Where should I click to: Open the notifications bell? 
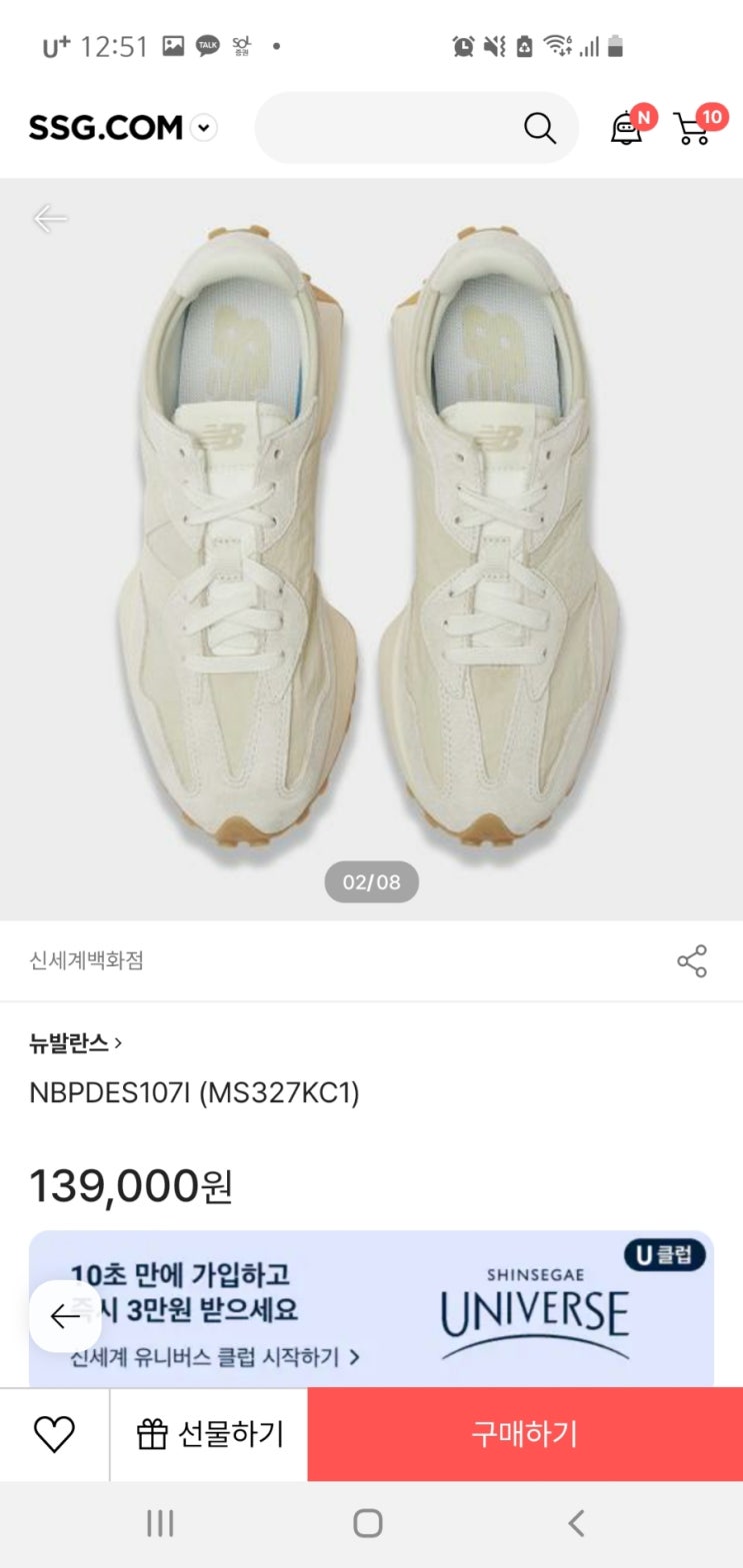coord(627,128)
